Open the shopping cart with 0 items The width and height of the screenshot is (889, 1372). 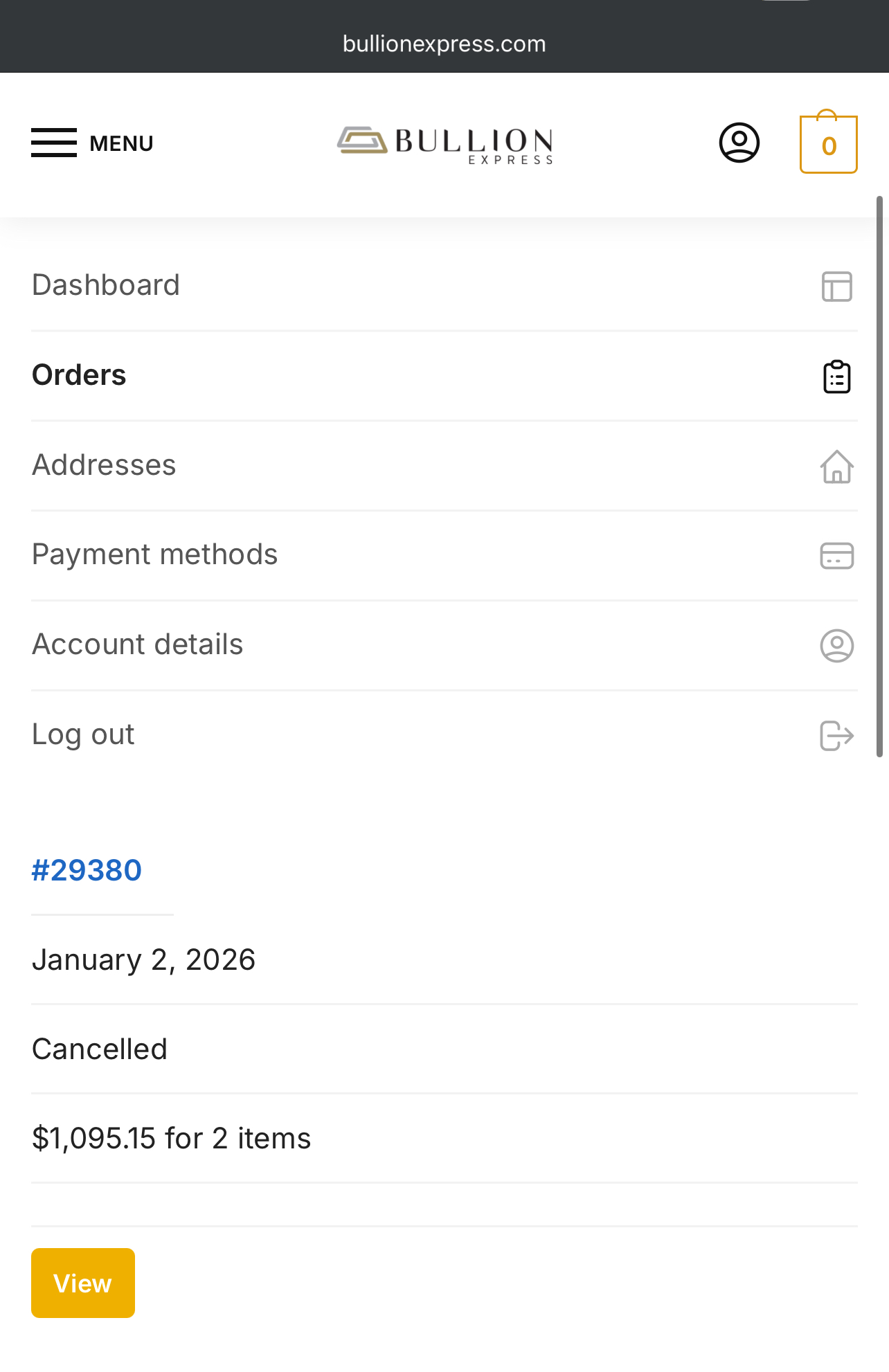click(828, 145)
